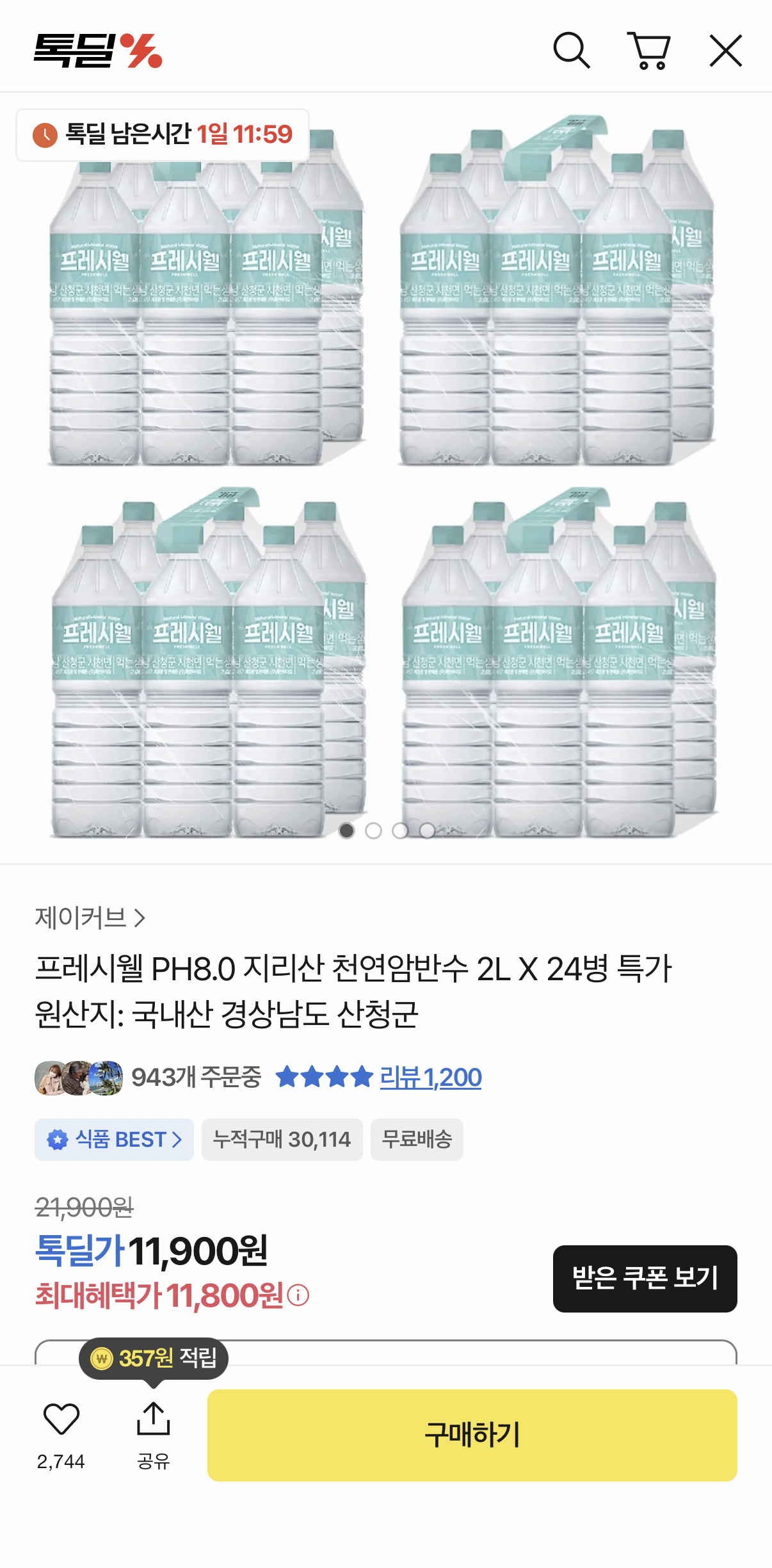The image size is (772, 1568).
Task: Close this product page
Action: tap(726, 51)
